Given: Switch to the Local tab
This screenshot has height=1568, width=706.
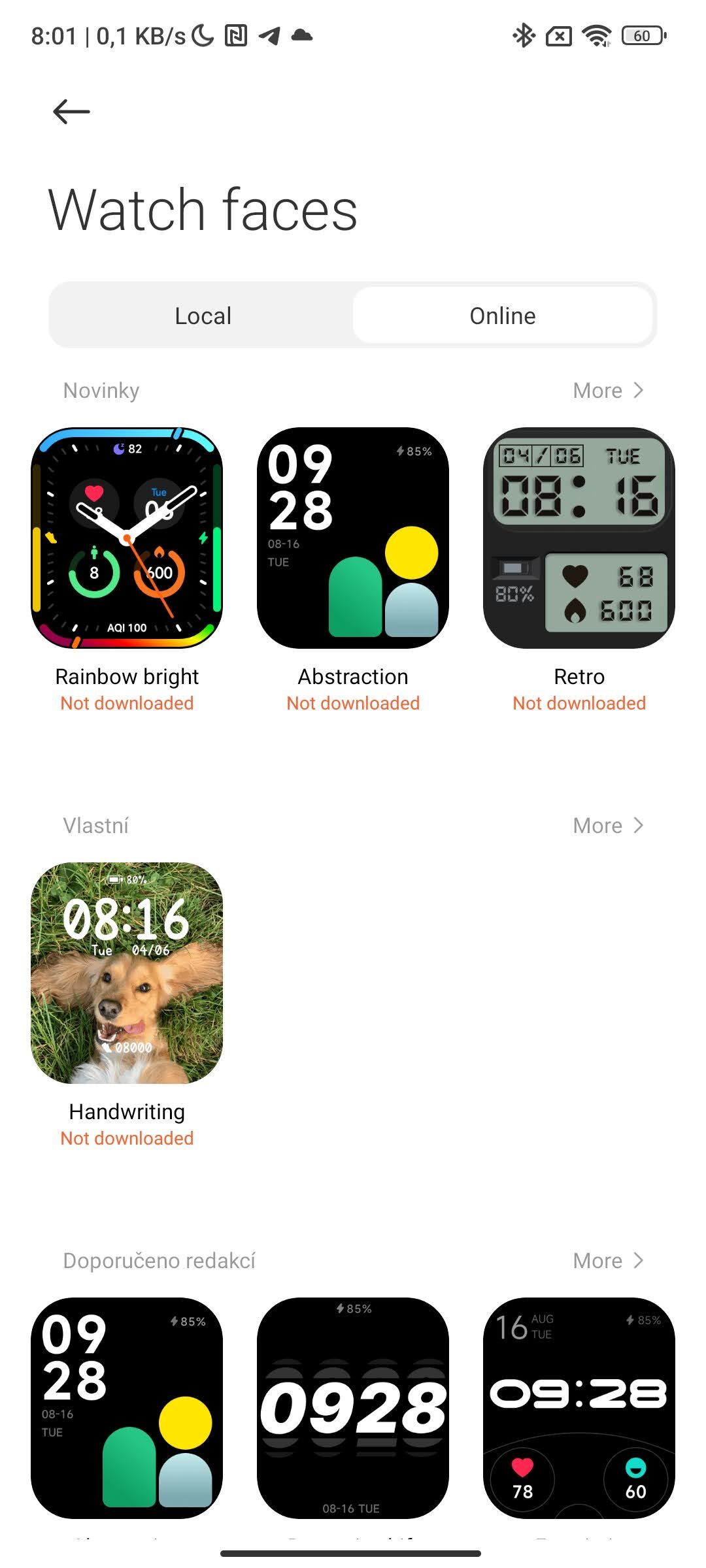Looking at the screenshot, I should tap(202, 315).
